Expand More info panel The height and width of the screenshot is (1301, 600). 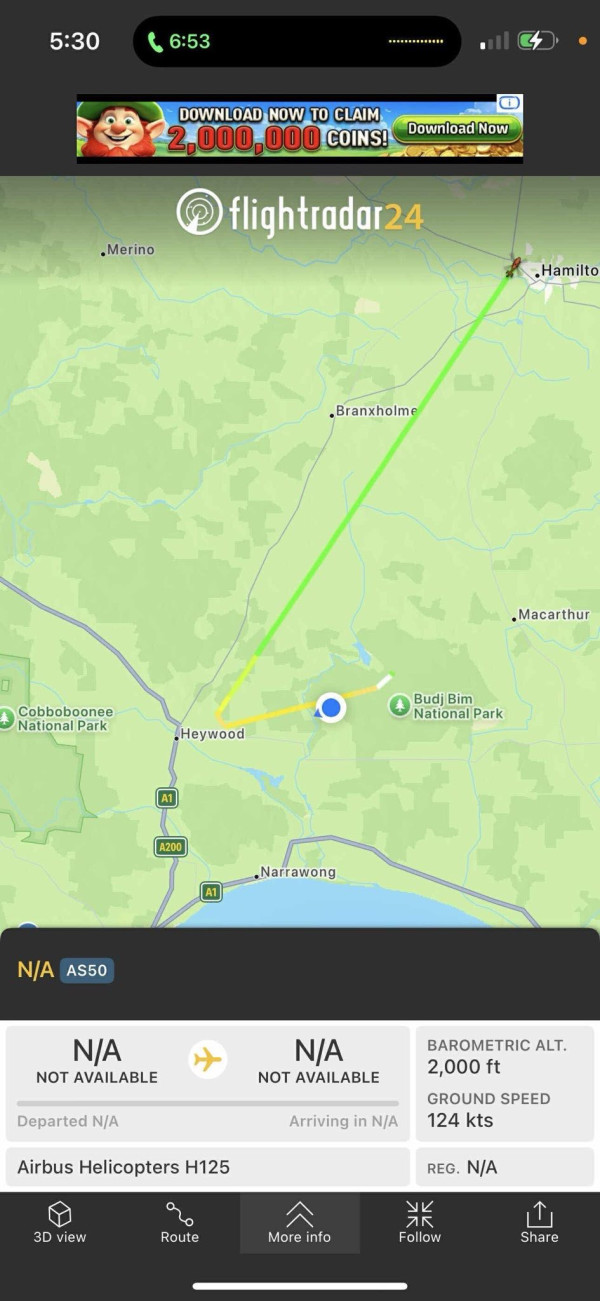tap(299, 1222)
